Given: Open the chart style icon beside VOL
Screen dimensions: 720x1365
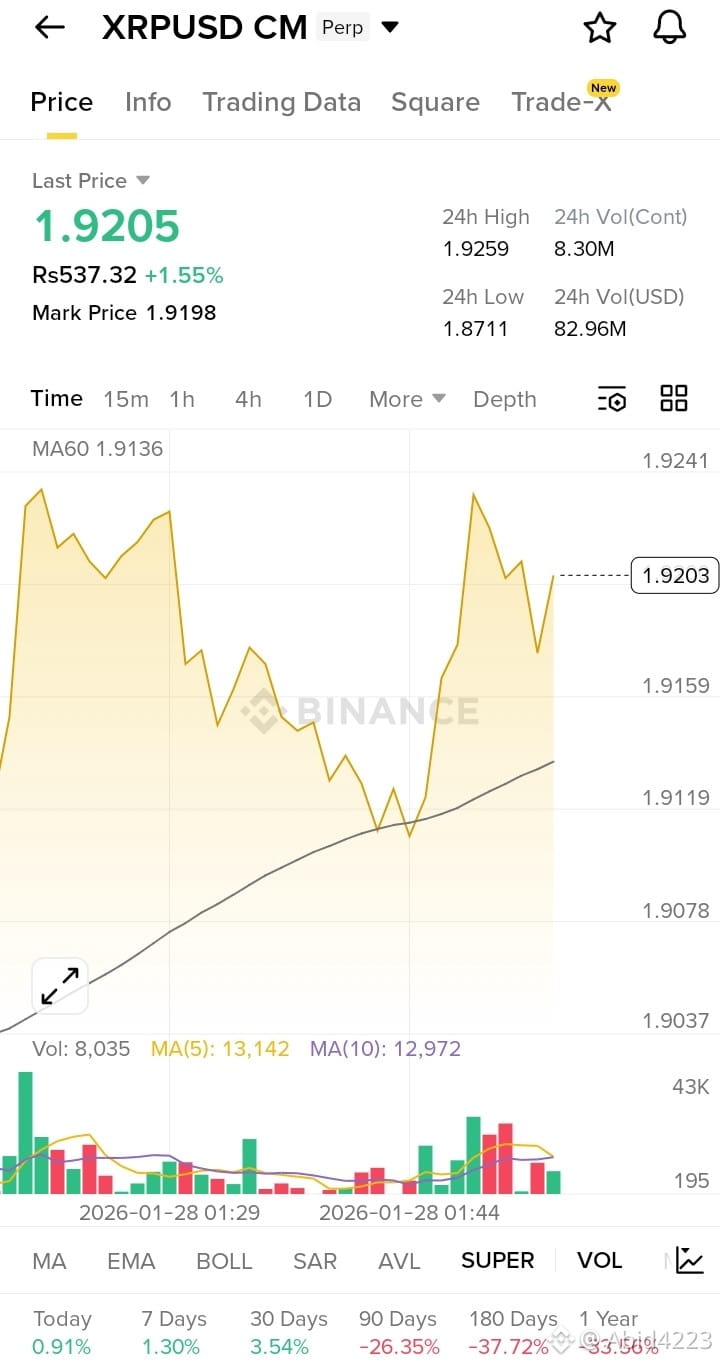Looking at the screenshot, I should pyautogui.click(x=688, y=1260).
